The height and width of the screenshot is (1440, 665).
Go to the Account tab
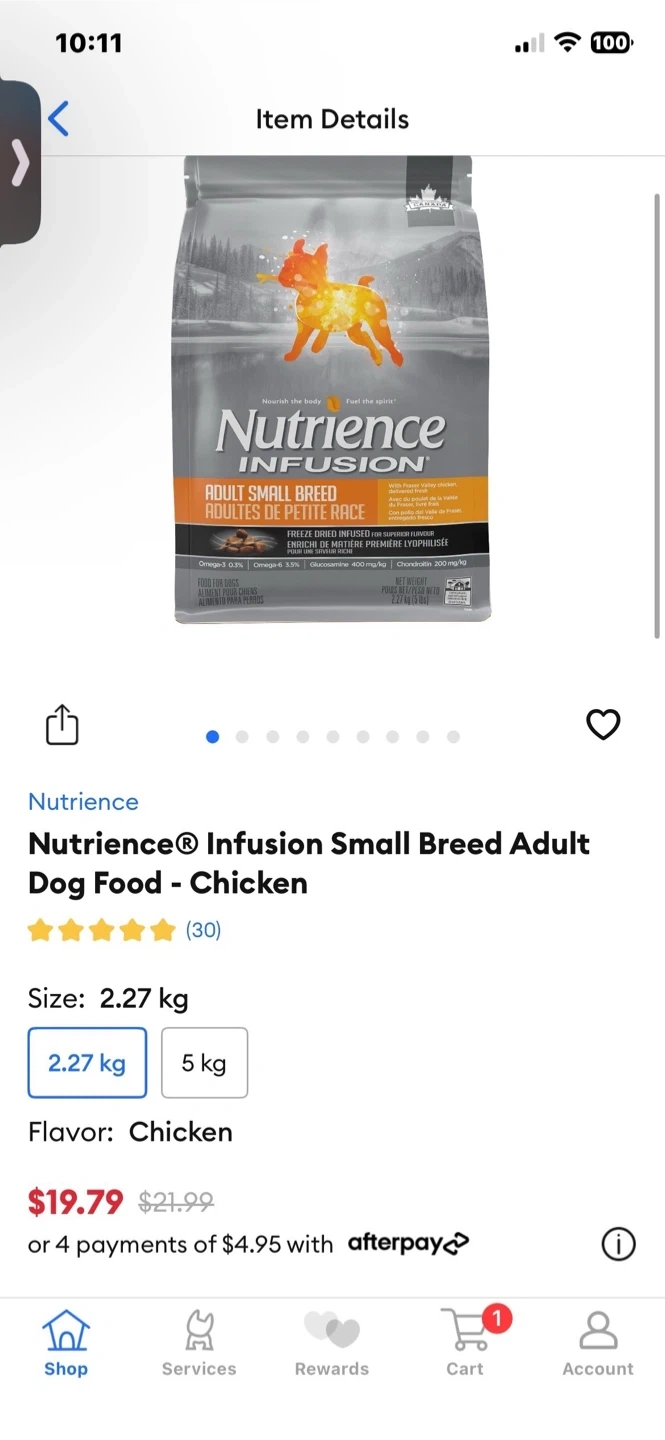click(x=598, y=1343)
